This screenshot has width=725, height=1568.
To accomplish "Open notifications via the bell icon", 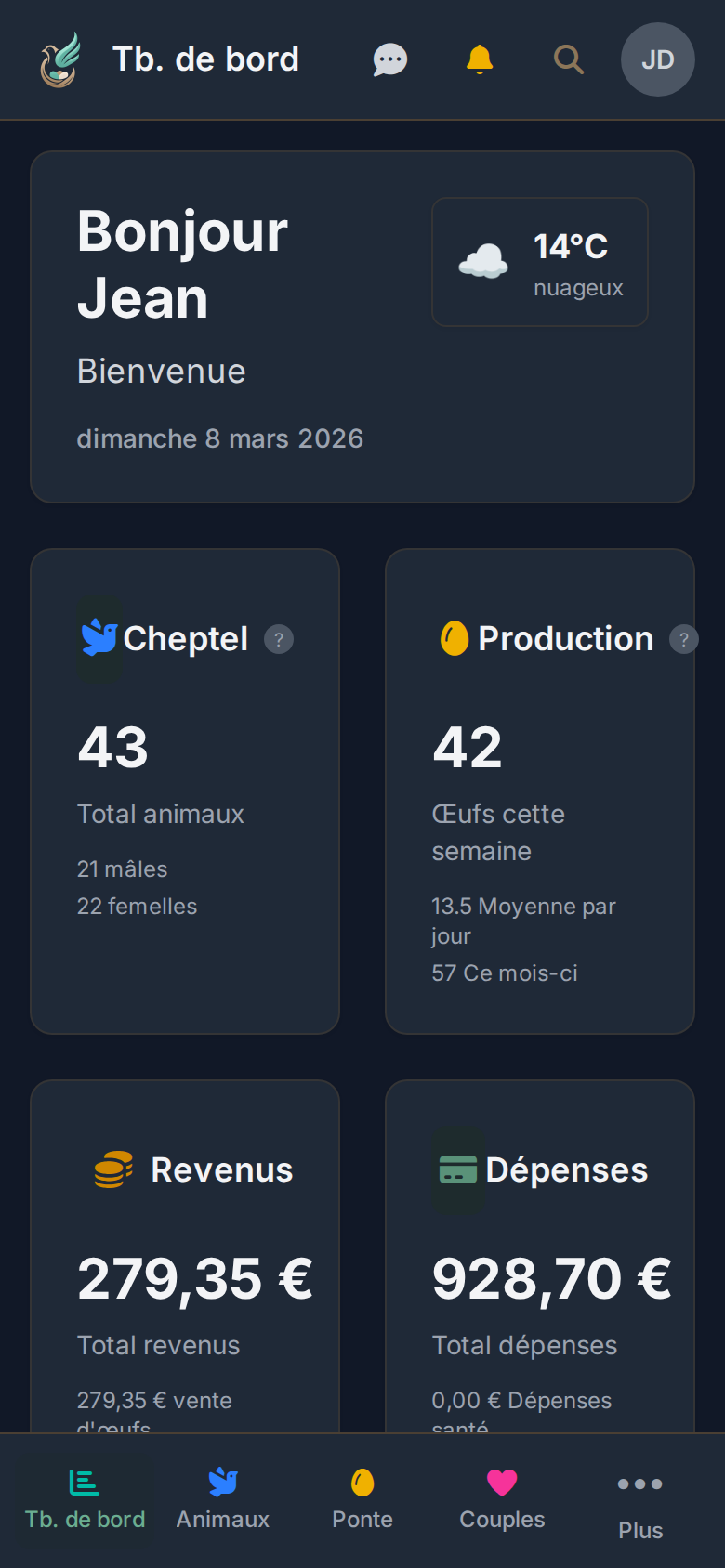I will pyautogui.click(x=479, y=59).
